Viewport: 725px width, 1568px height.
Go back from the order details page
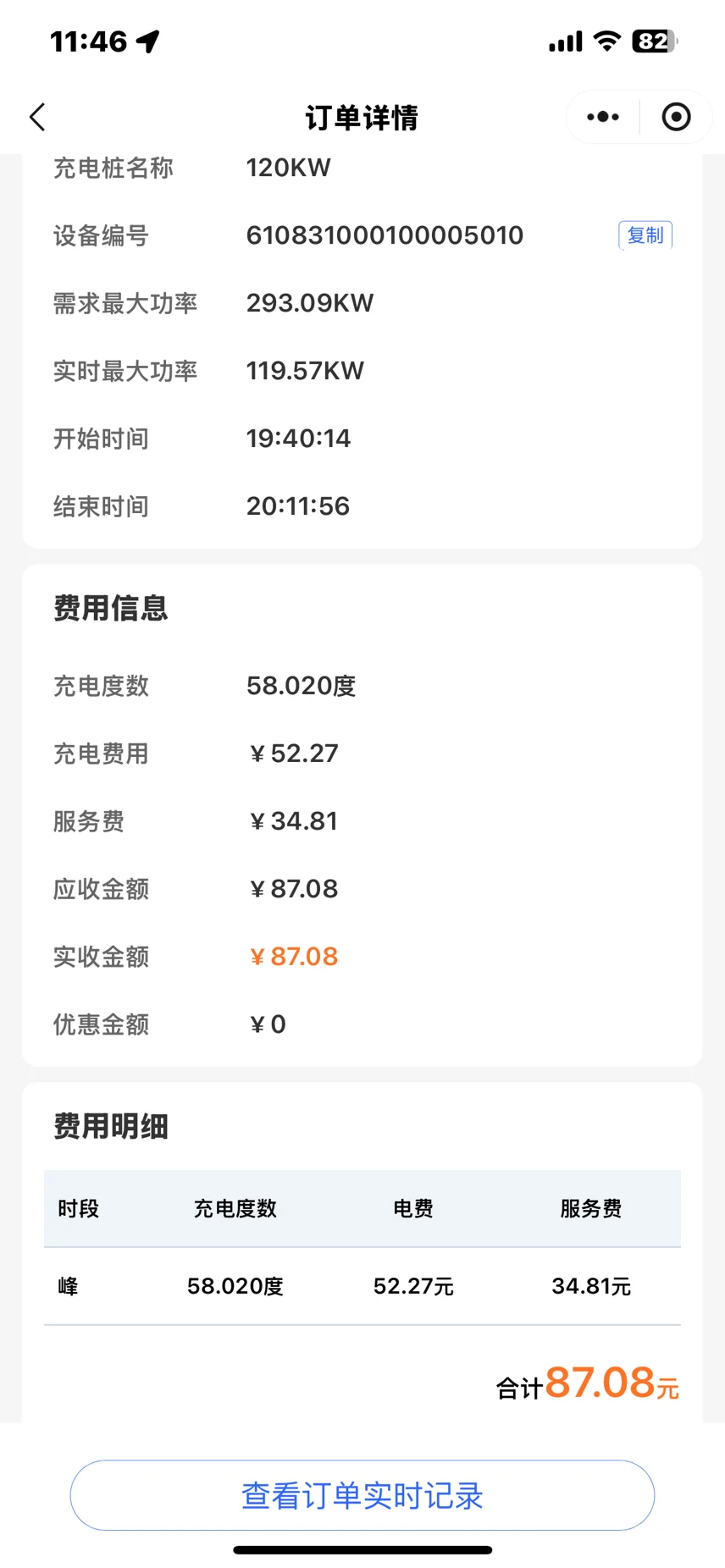37,117
